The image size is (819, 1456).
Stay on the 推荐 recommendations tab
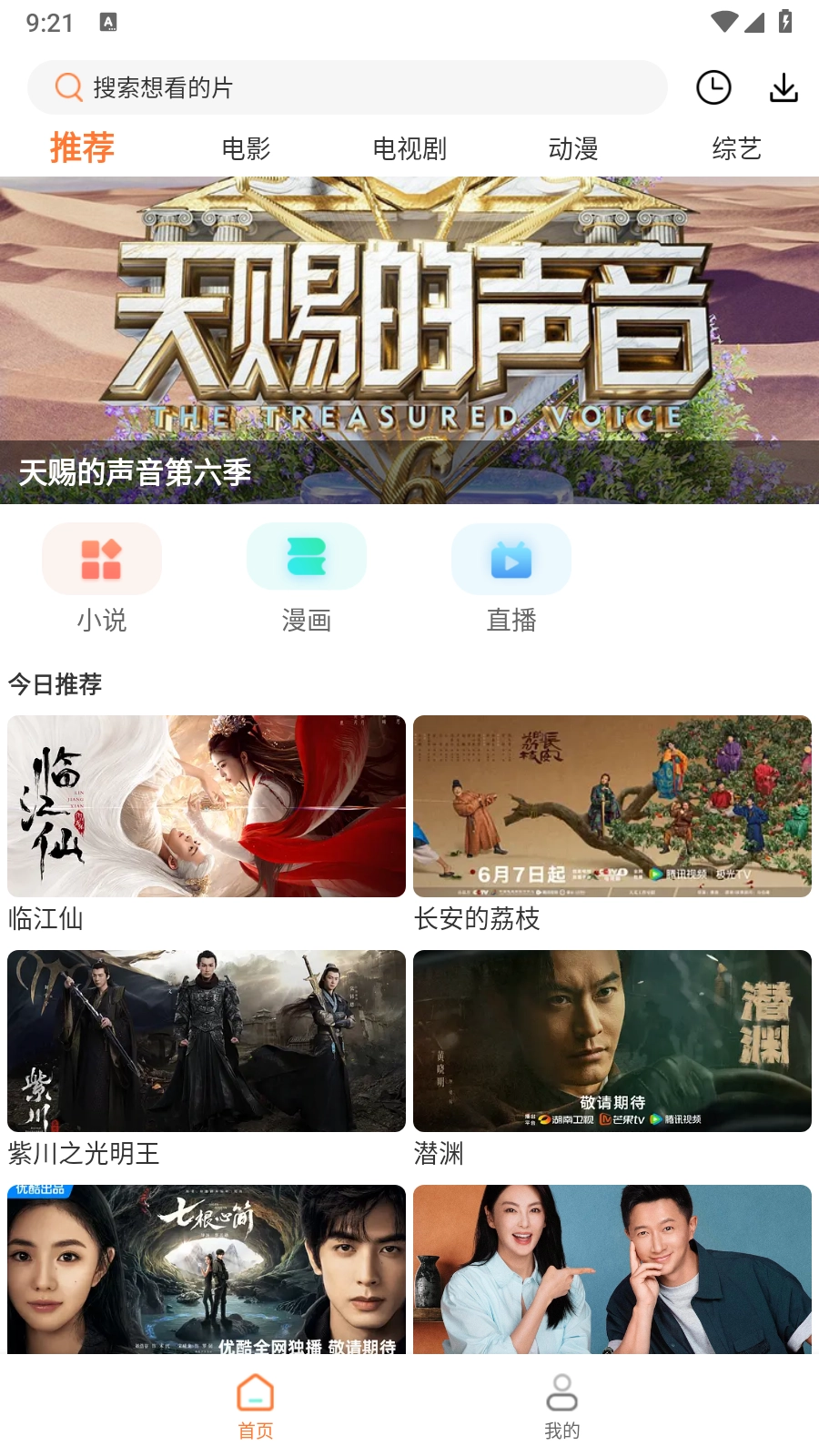click(83, 147)
